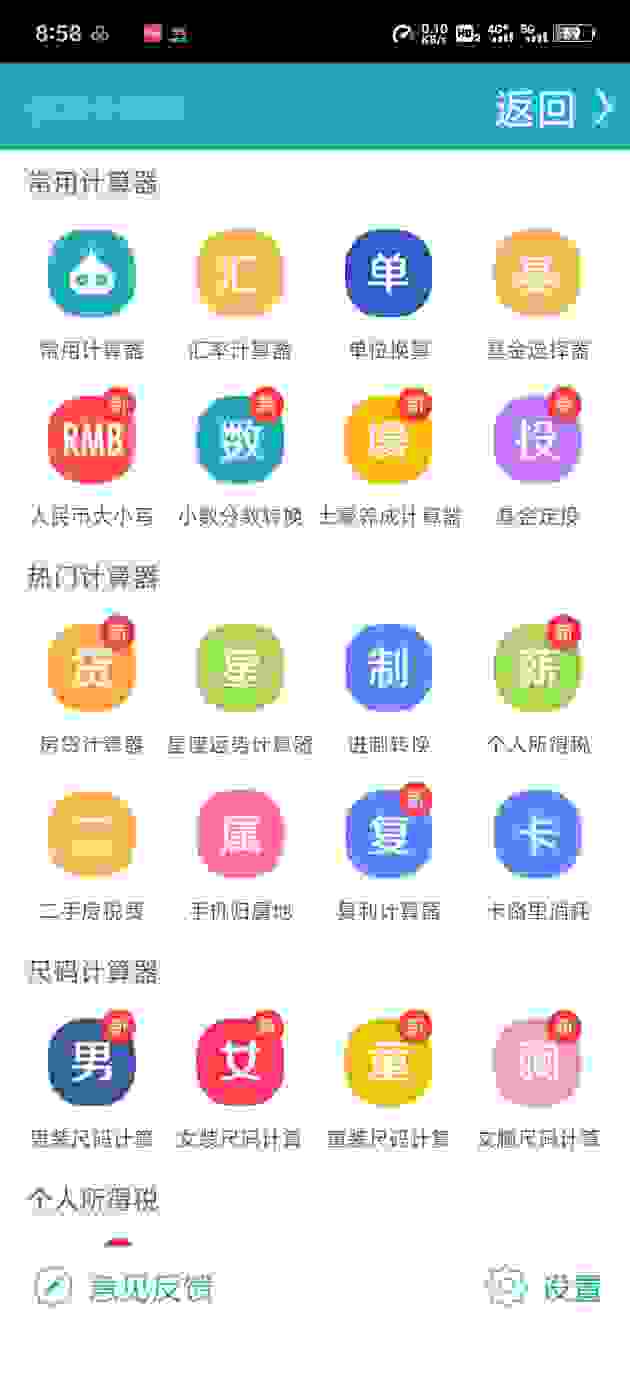Launch the 房贷计算器
The width and height of the screenshot is (630, 1400).
tap(91, 668)
